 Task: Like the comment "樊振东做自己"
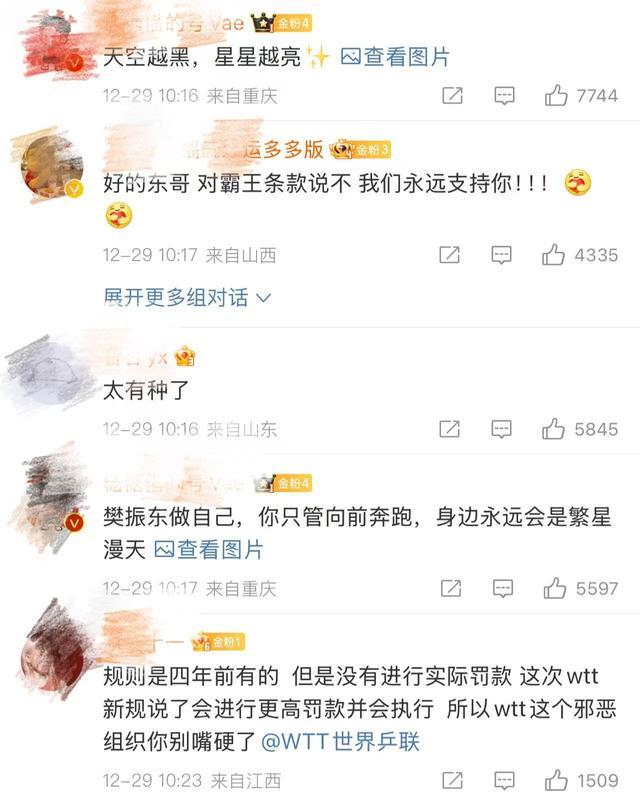tap(555, 589)
